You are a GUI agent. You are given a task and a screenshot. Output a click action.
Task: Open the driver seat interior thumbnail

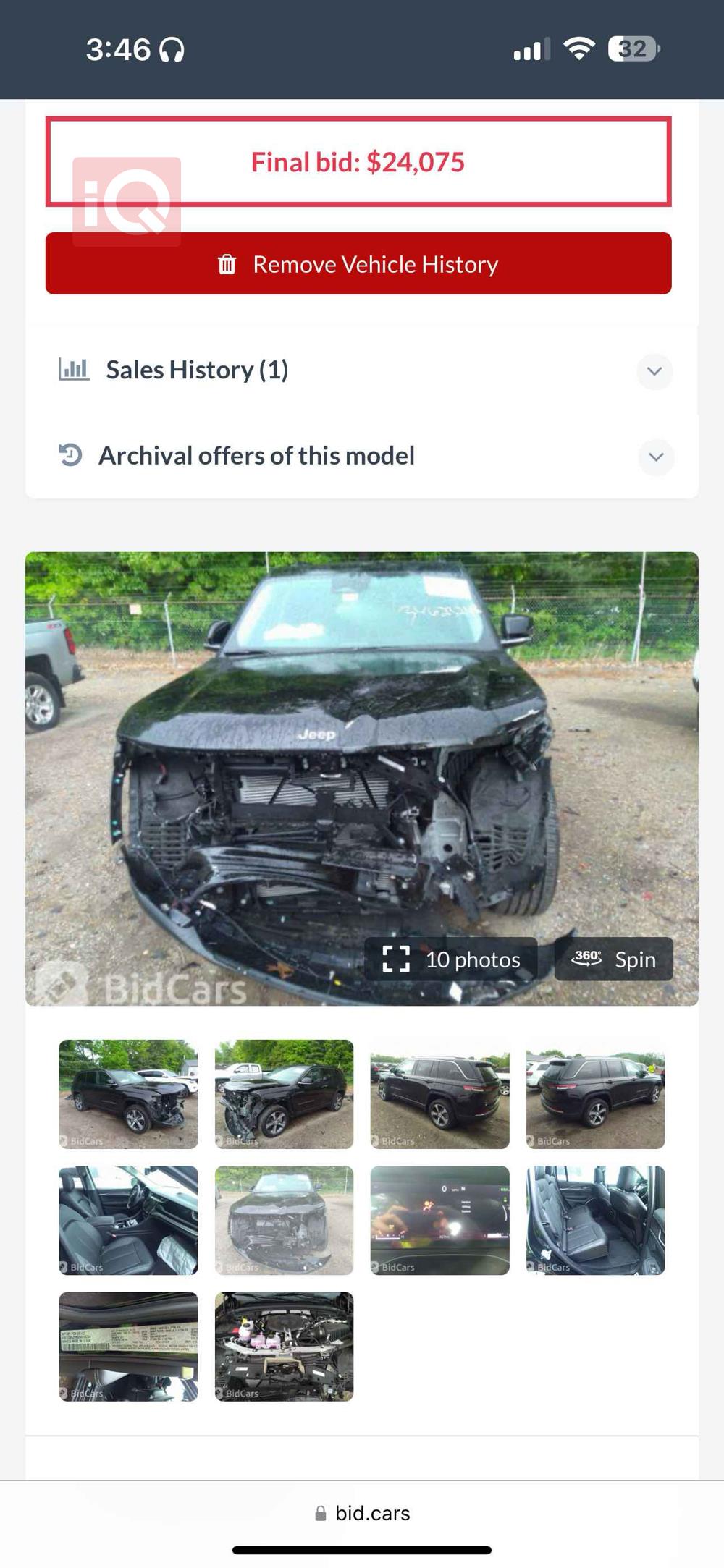pyautogui.click(x=128, y=1220)
